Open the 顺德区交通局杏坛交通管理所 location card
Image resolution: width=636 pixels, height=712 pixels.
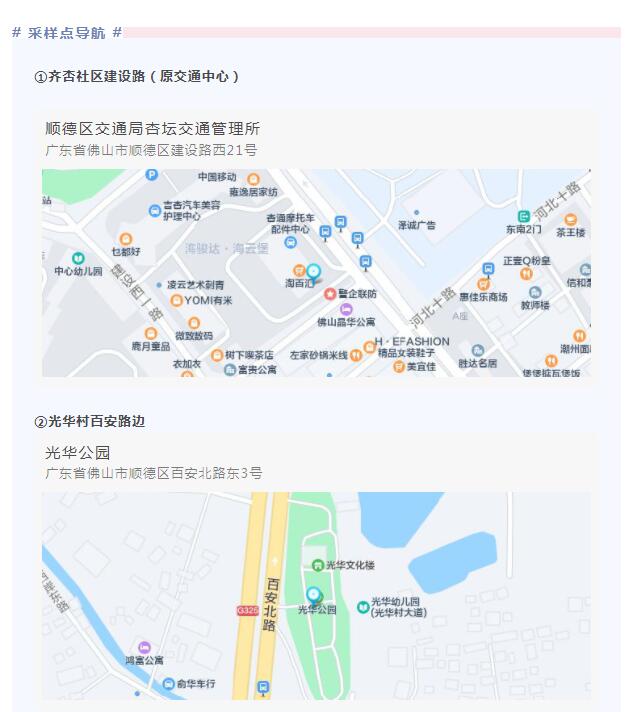(x=152, y=129)
